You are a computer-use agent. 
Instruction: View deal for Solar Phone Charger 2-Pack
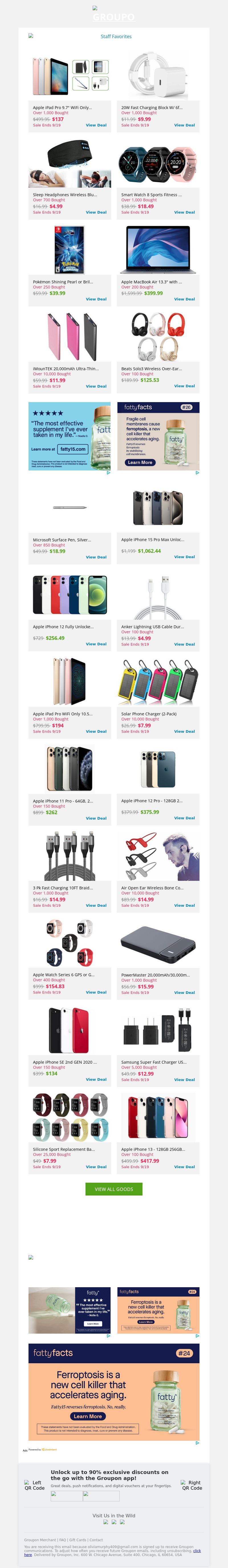(x=184, y=732)
